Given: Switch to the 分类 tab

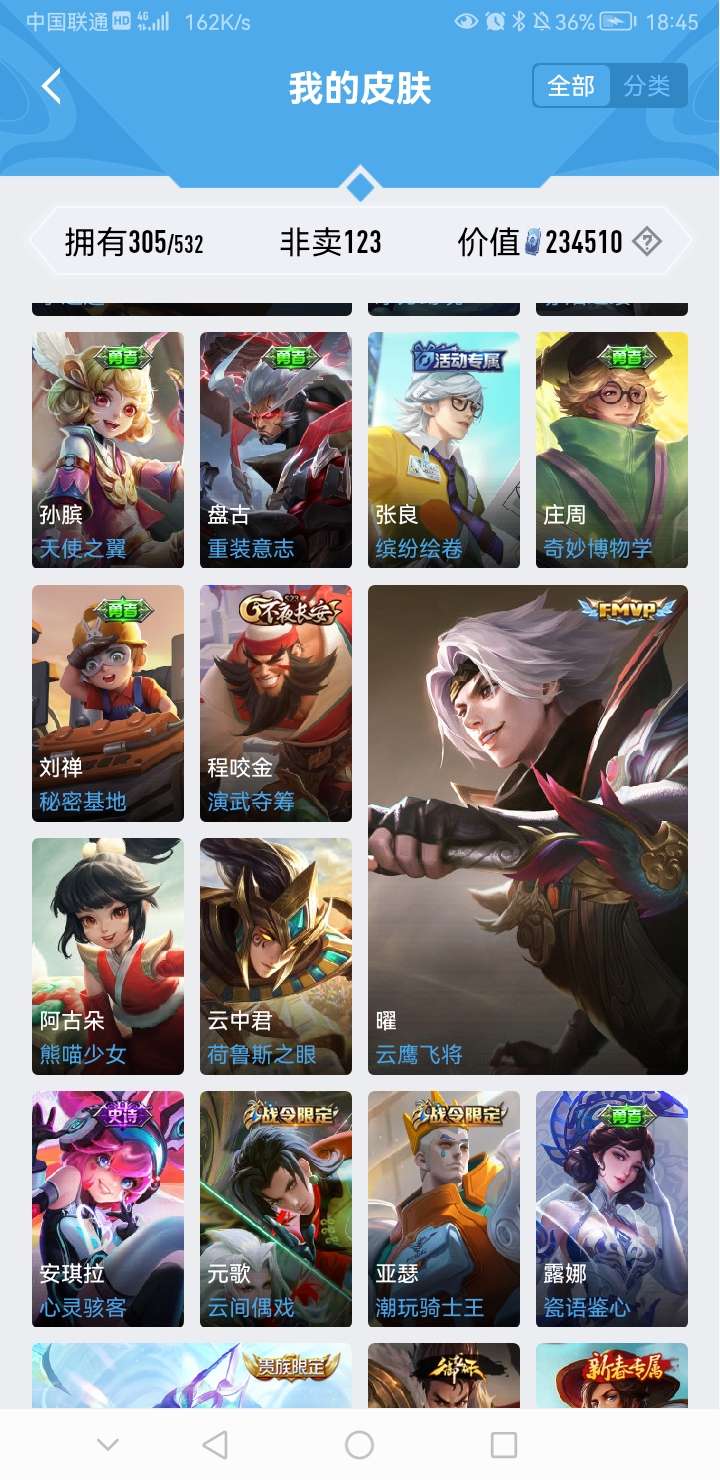Looking at the screenshot, I should (x=647, y=87).
